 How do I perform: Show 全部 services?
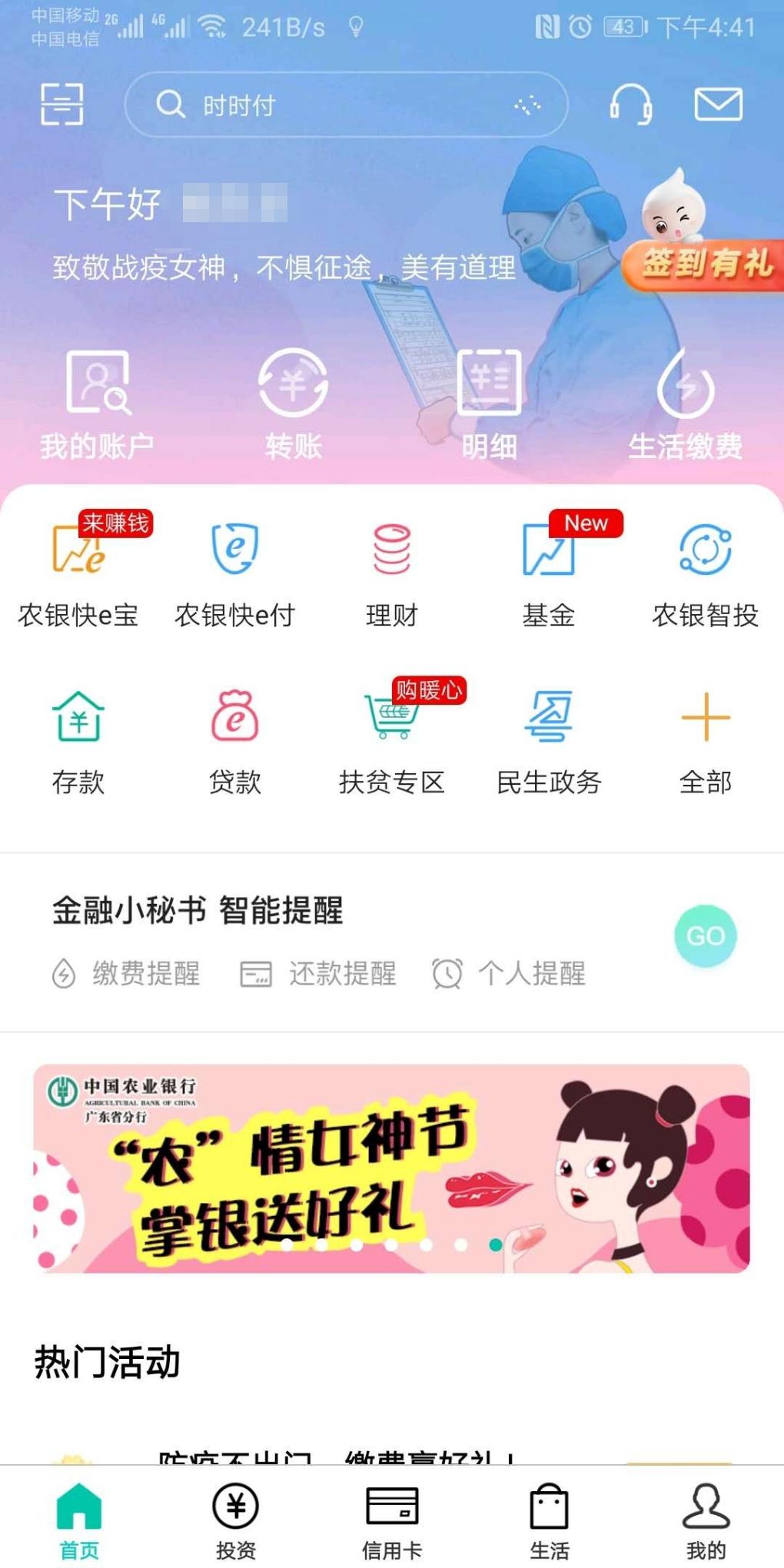705,739
